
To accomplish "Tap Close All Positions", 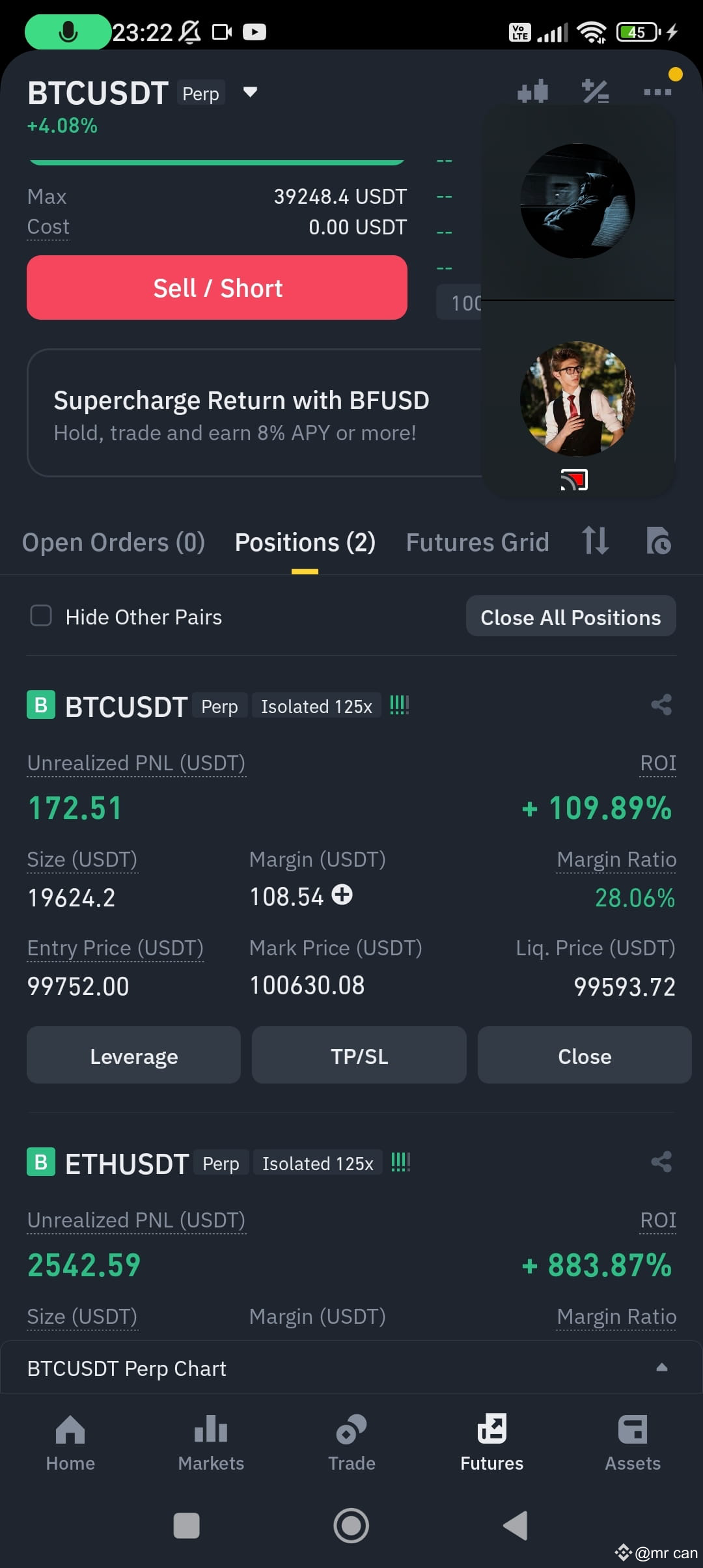I will [570, 616].
